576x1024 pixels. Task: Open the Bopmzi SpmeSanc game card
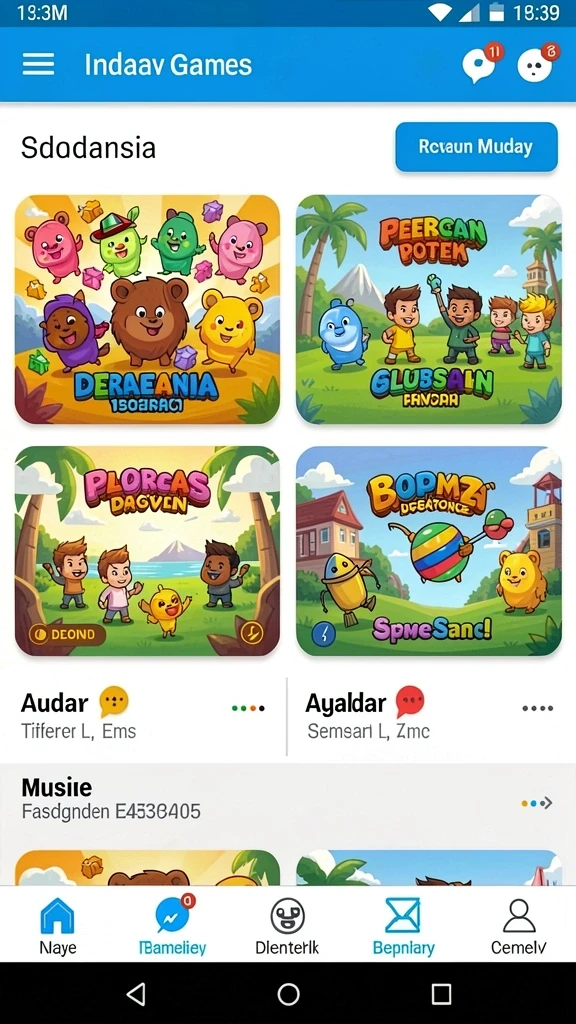(428, 551)
